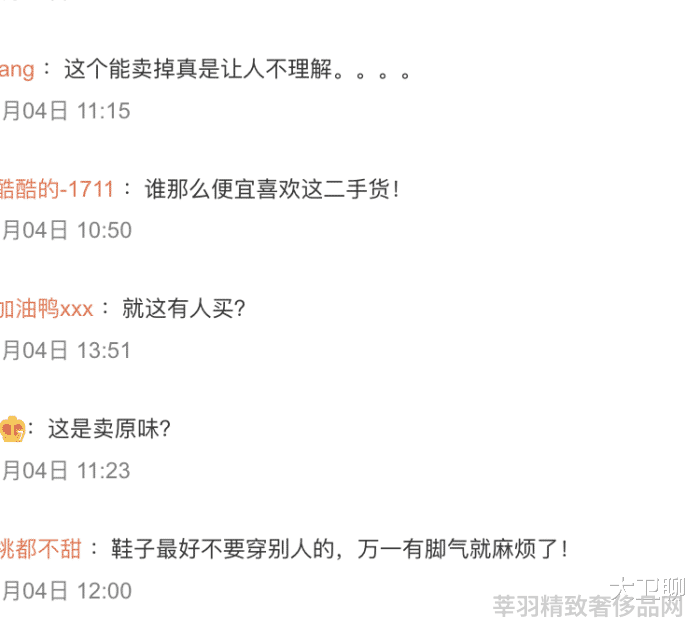Open the profile of 桃都不甜
700x619 pixels.
tap(38, 549)
